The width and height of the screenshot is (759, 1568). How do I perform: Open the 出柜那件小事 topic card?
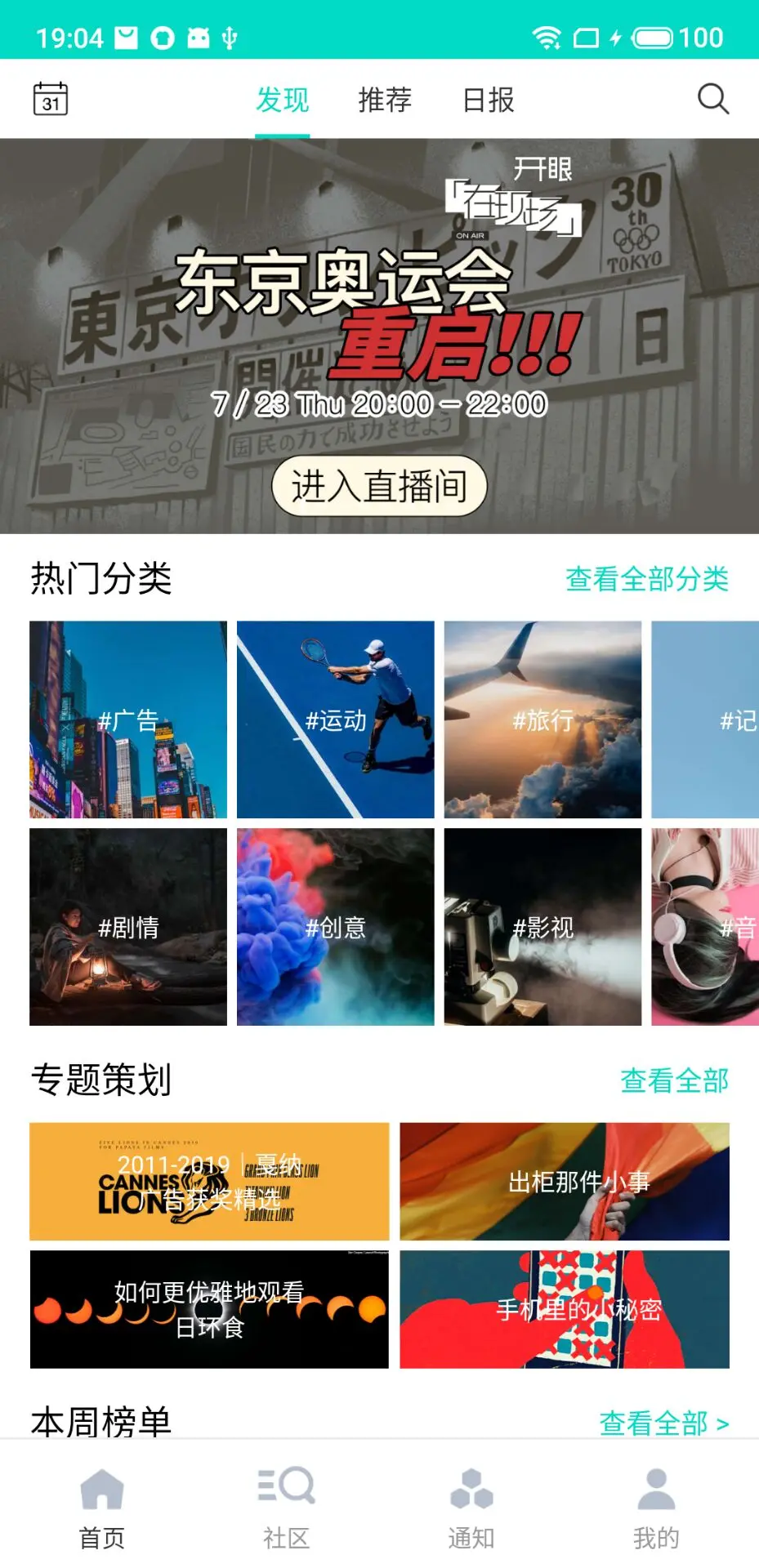pyautogui.click(x=565, y=1182)
